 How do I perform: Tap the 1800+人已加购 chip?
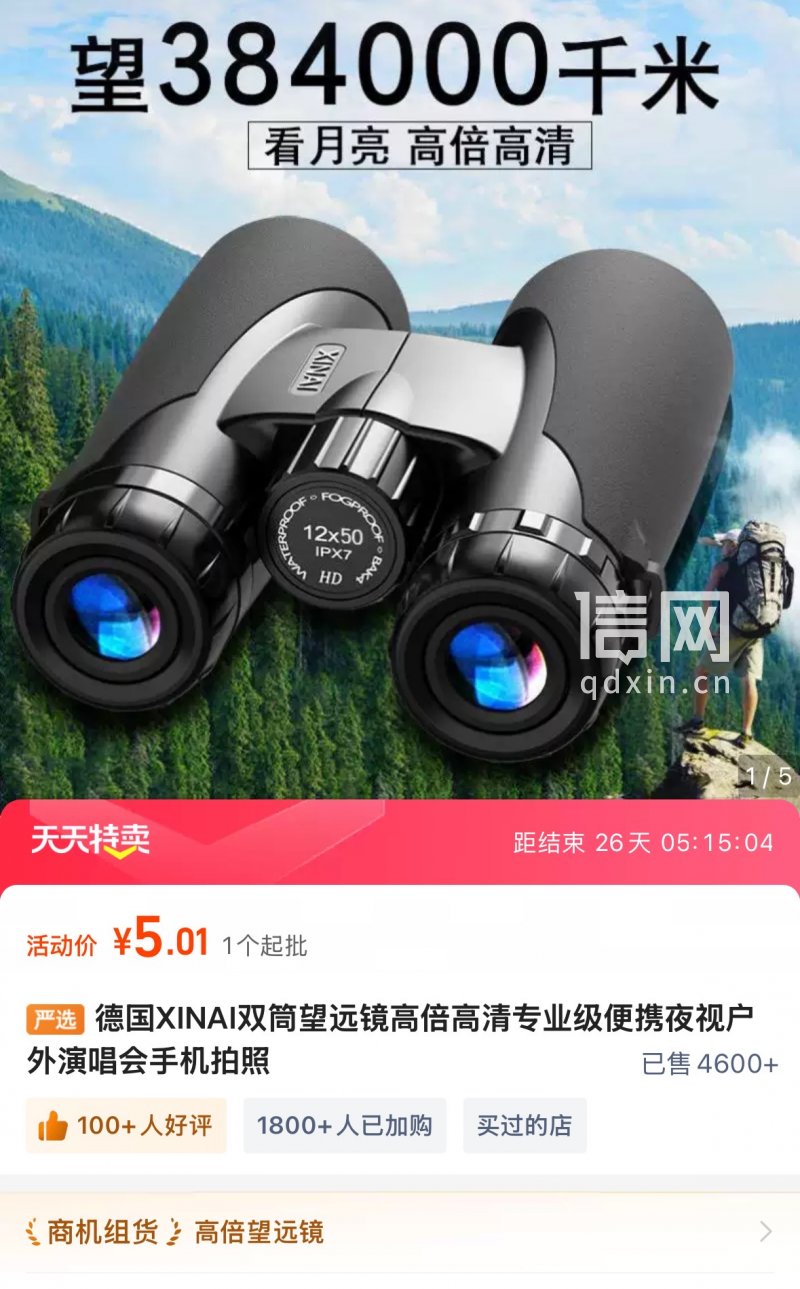pos(345,1125)
